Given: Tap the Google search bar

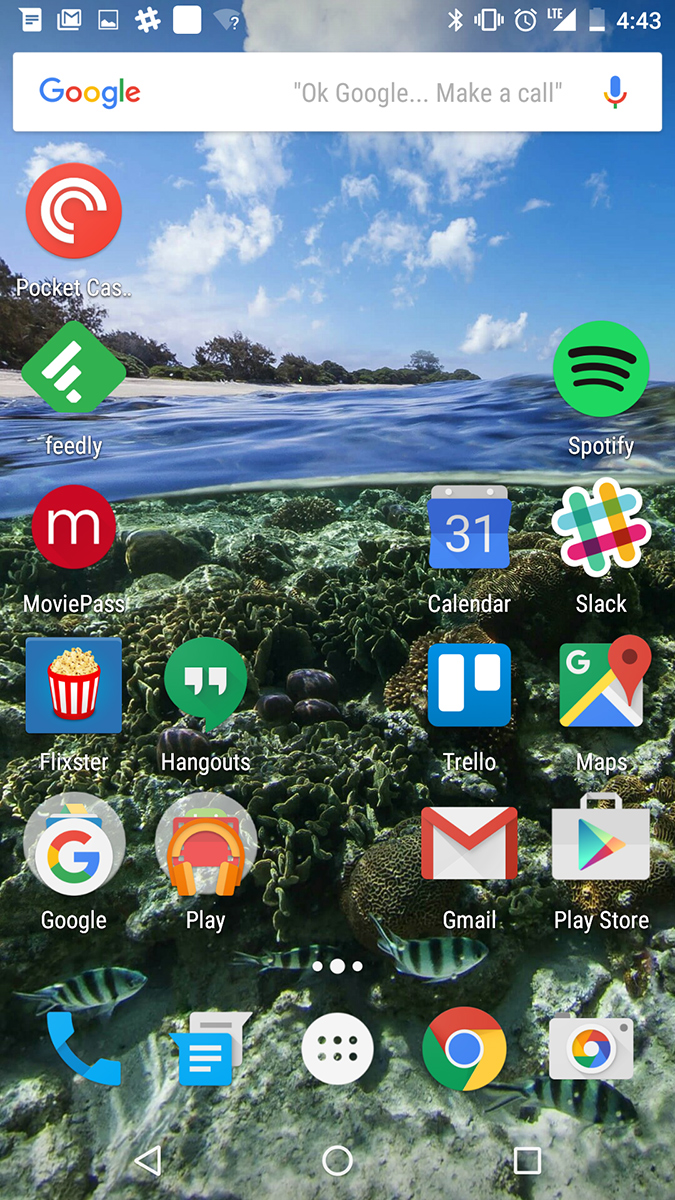Looking at the screenshot, I should coord(337,93).
